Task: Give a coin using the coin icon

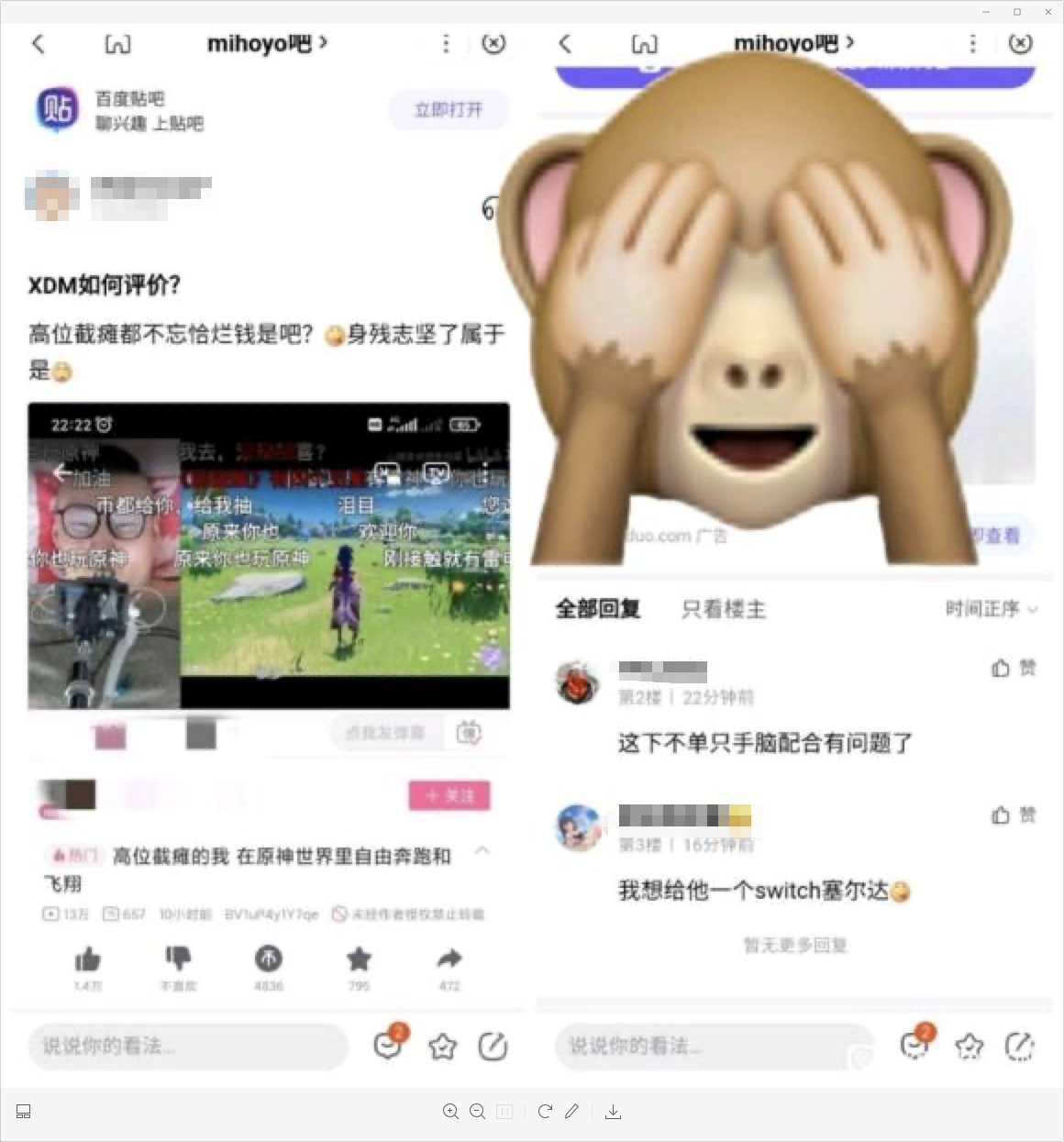Action: (x=266, y=960)
